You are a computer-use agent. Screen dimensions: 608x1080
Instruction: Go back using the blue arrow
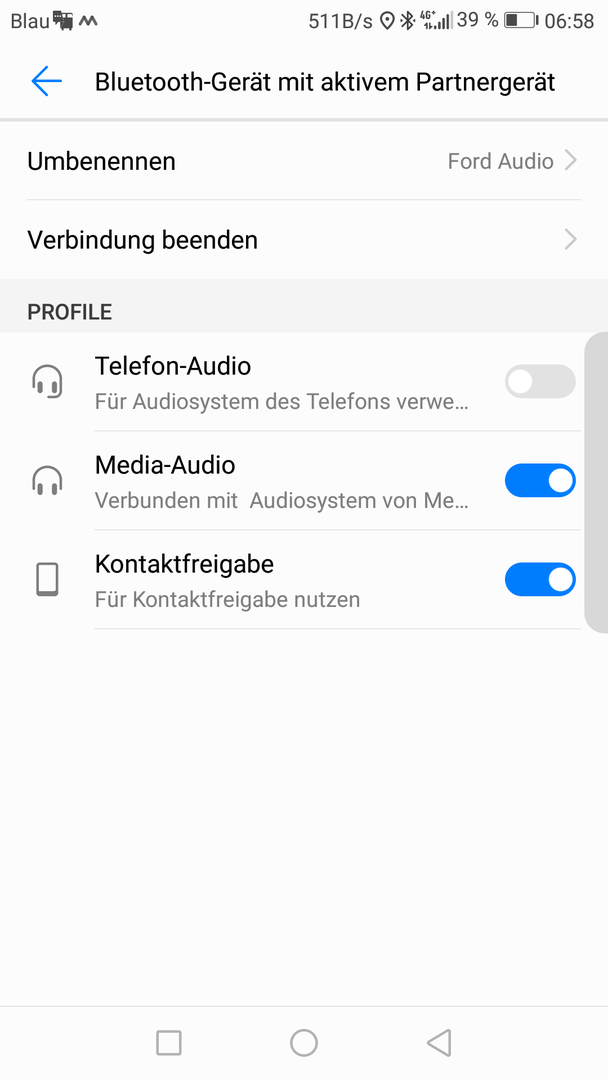[x=47, y=81]
